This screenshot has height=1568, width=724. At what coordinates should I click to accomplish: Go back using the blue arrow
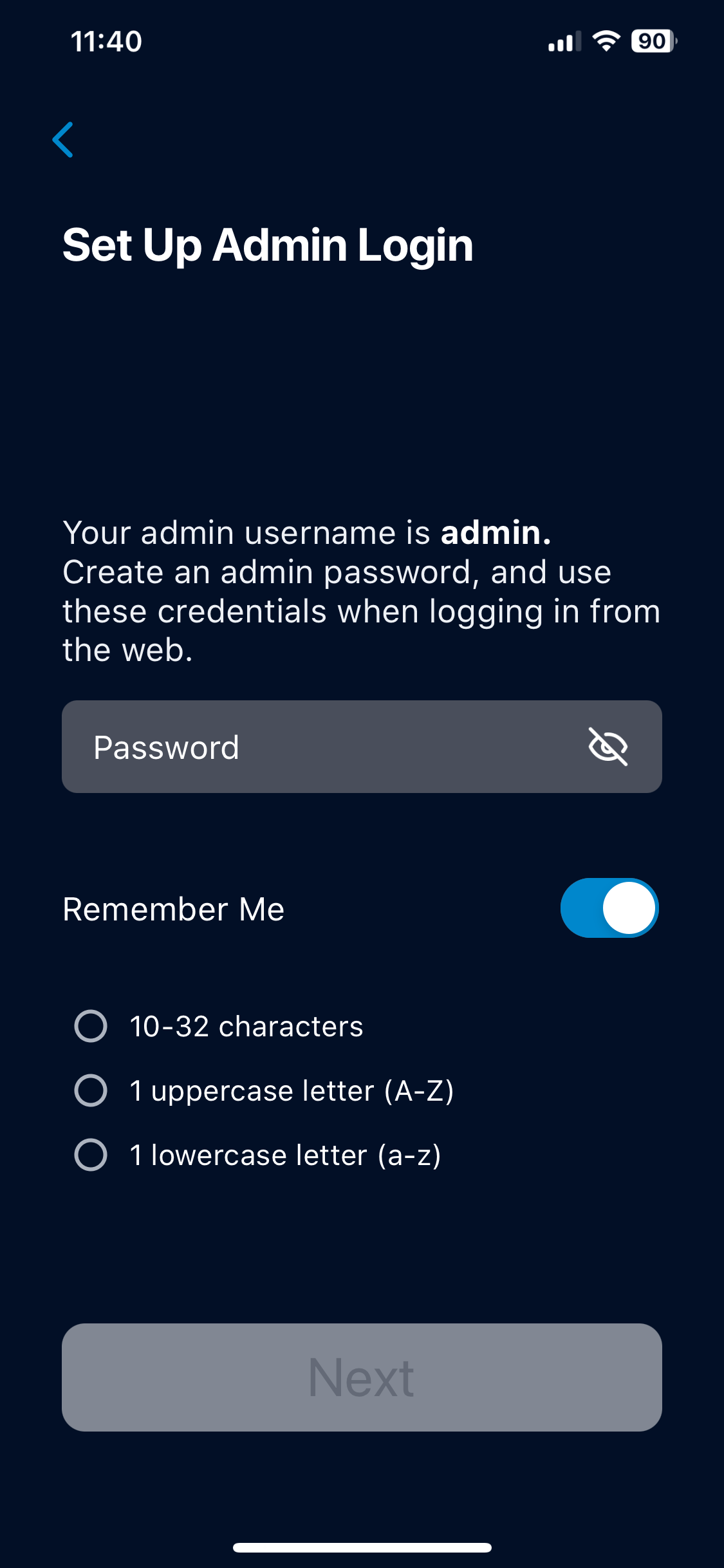[x=63, y=140]
